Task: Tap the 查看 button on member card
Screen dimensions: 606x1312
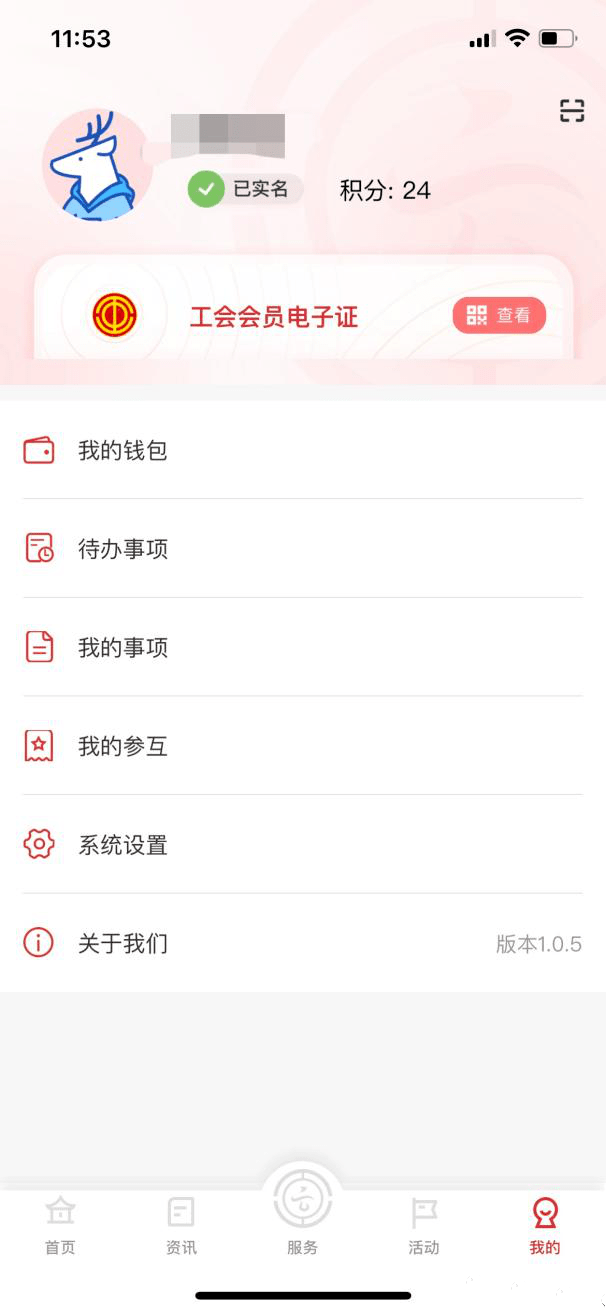Action: tap(499, 316)
